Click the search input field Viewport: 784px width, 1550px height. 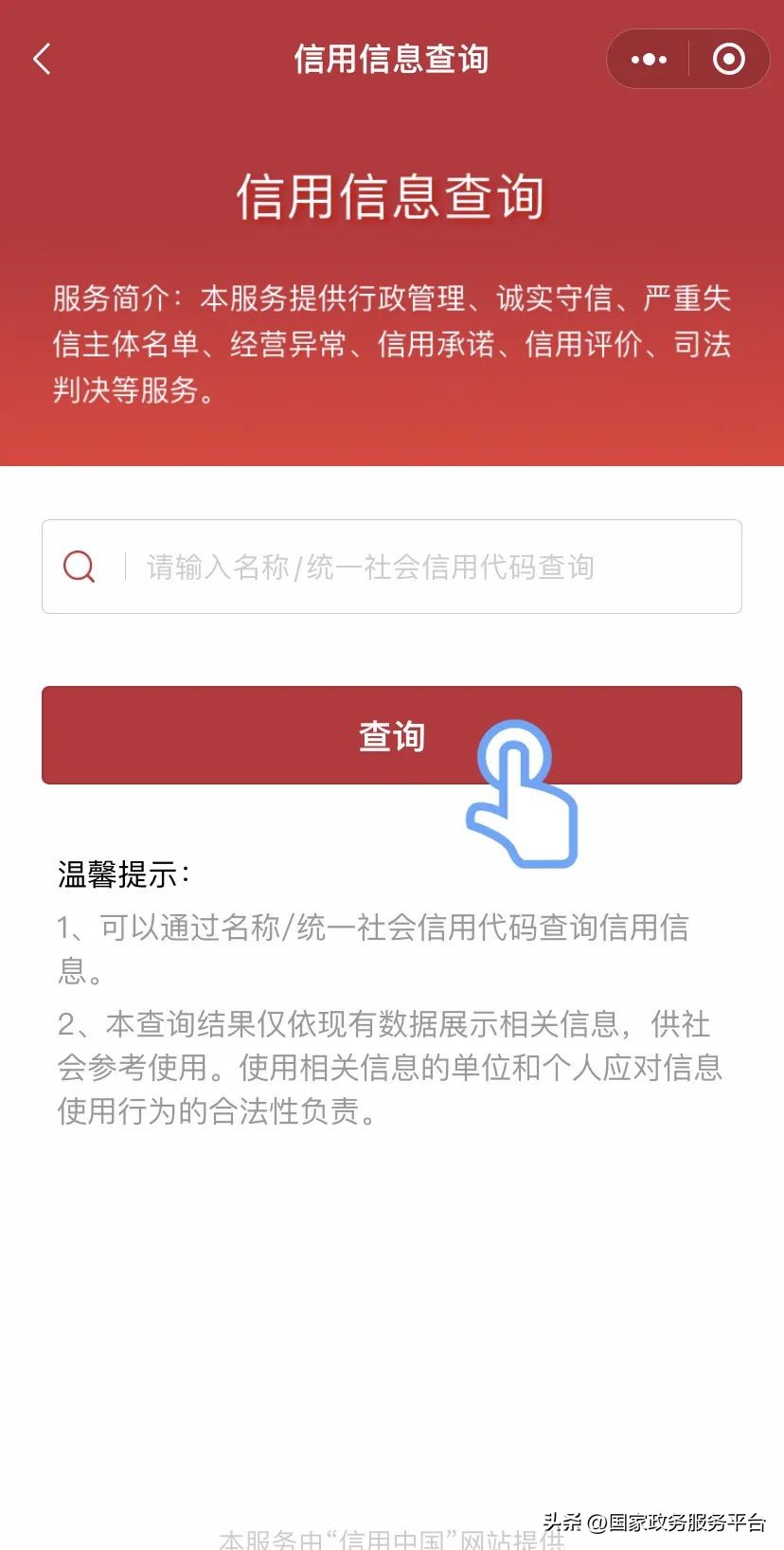(x=391, y=566)
